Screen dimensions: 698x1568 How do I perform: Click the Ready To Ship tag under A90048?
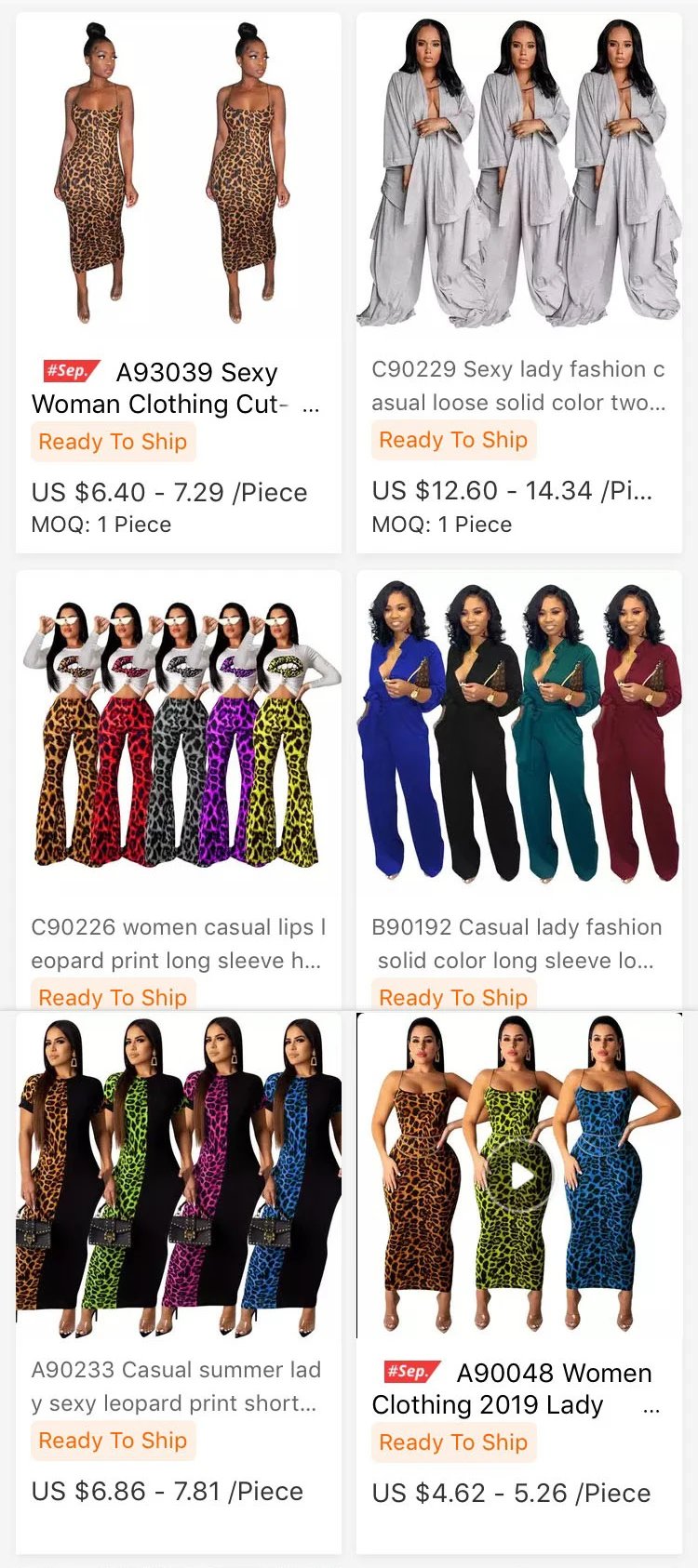coord(453,1442)
